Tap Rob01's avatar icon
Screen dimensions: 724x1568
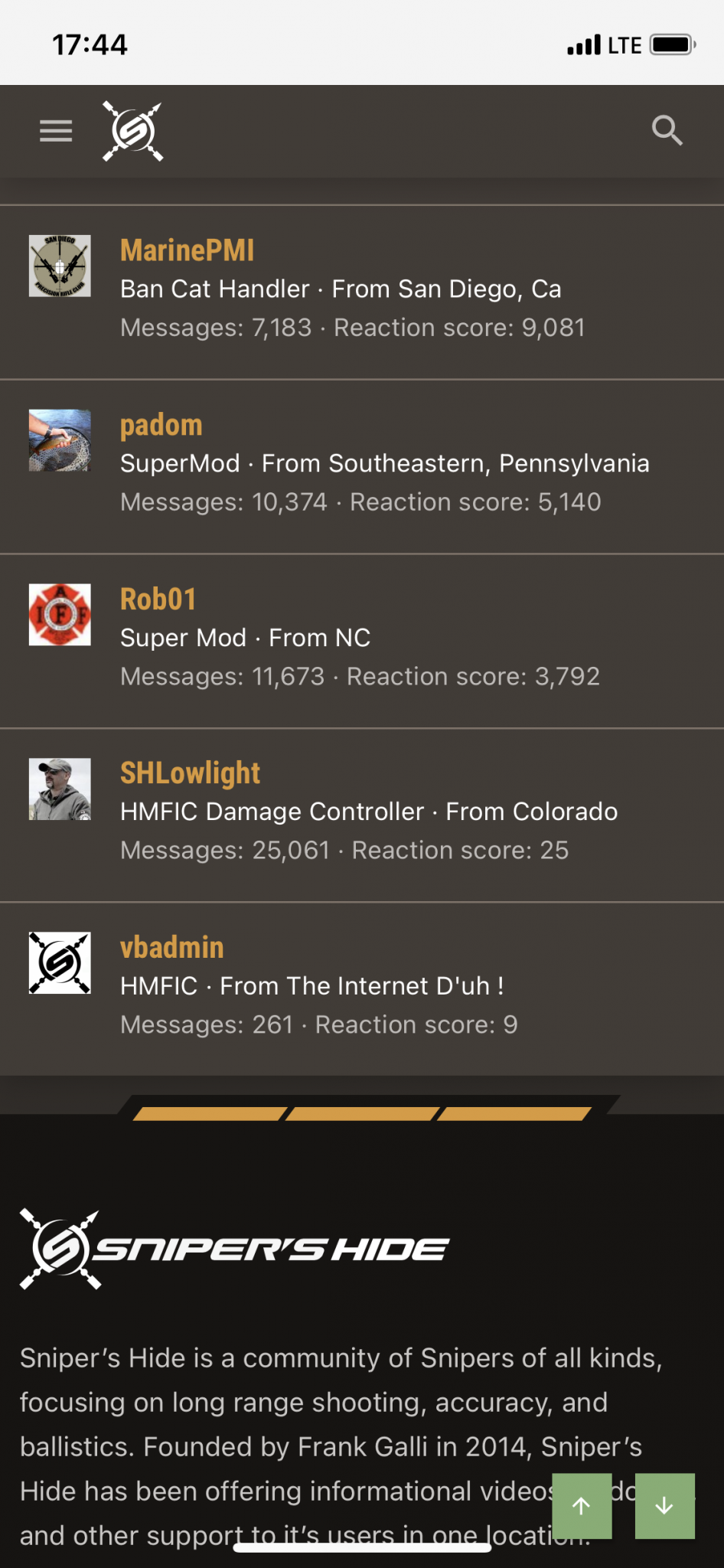click(x=60, y=615)
